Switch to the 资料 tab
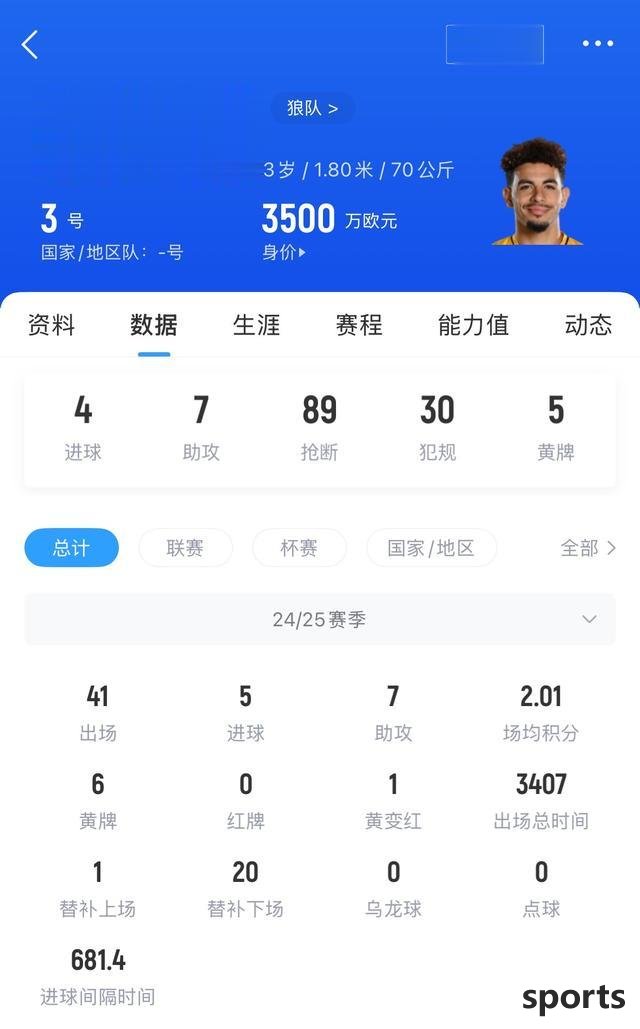 (51, 325)
